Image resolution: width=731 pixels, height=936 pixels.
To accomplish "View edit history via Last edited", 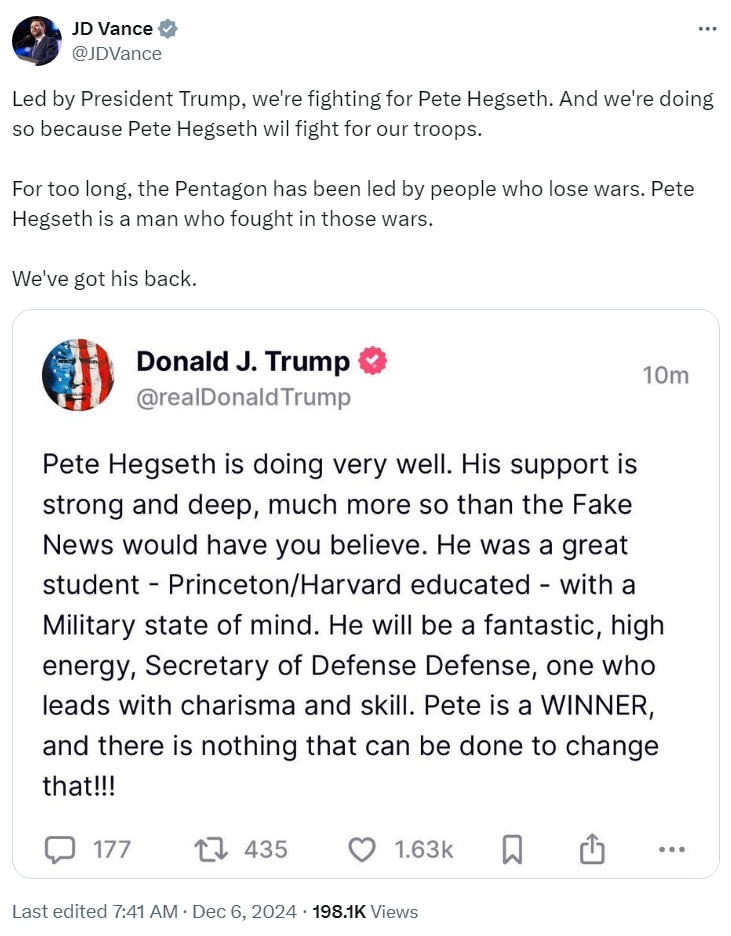I will [x=95, y=912].
